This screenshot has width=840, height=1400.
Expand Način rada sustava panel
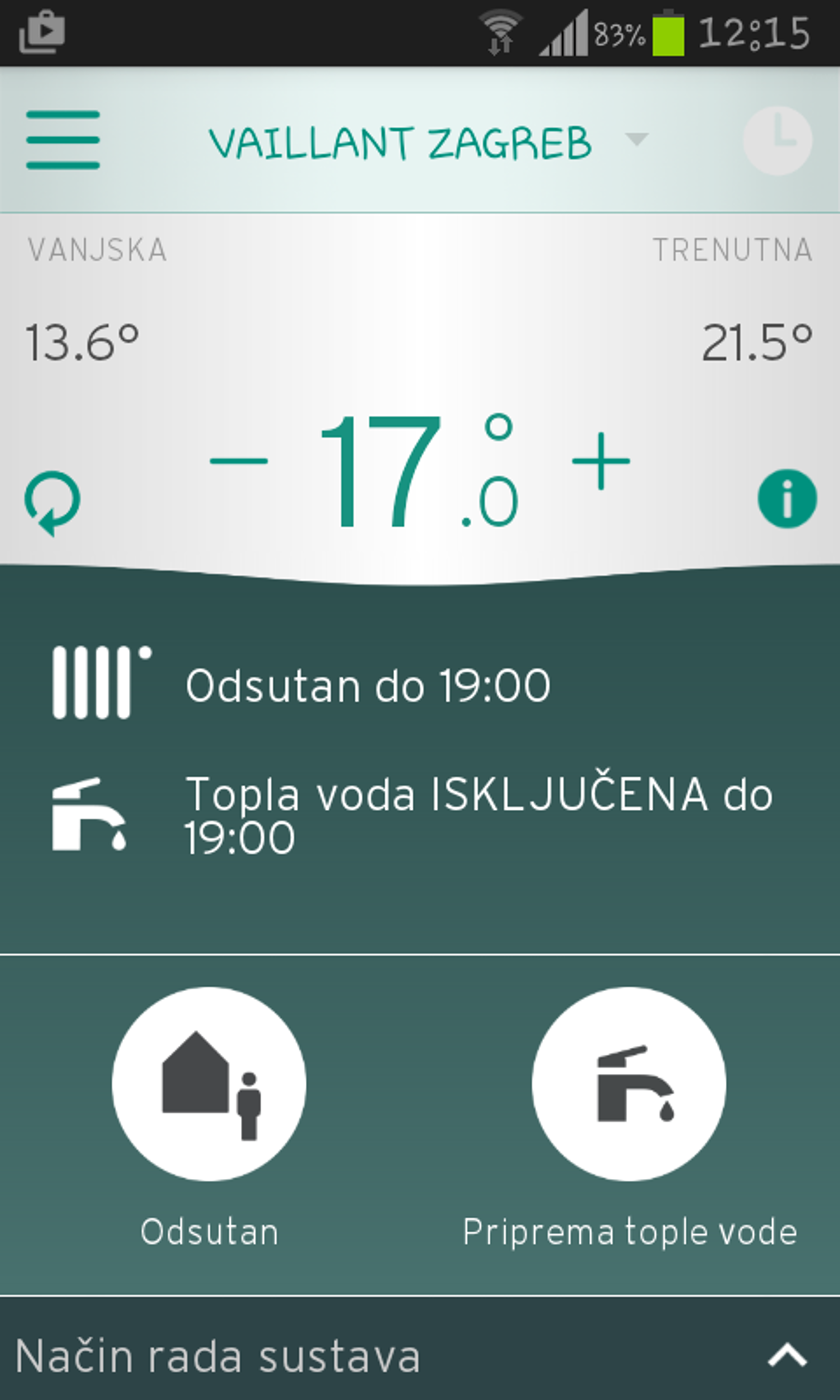[420, 1356]
